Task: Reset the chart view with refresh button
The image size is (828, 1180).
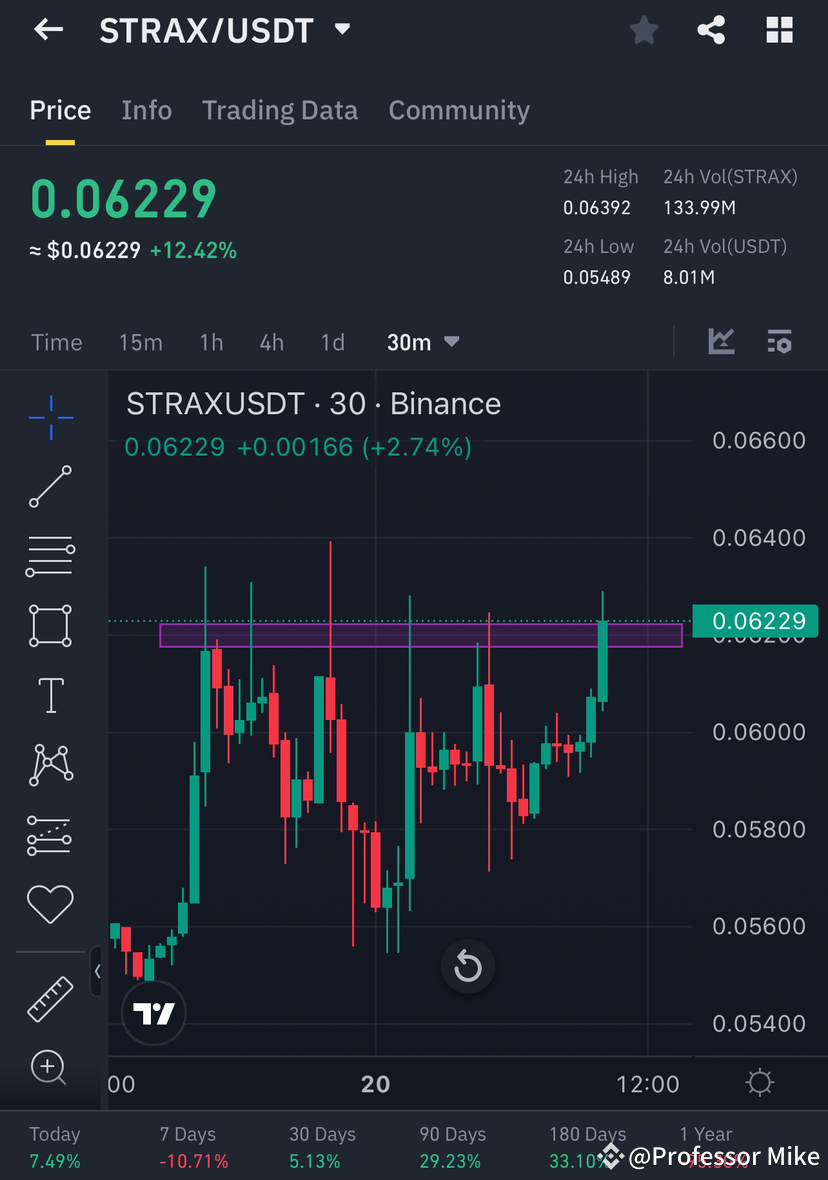Action: click(x=468, y=966)
